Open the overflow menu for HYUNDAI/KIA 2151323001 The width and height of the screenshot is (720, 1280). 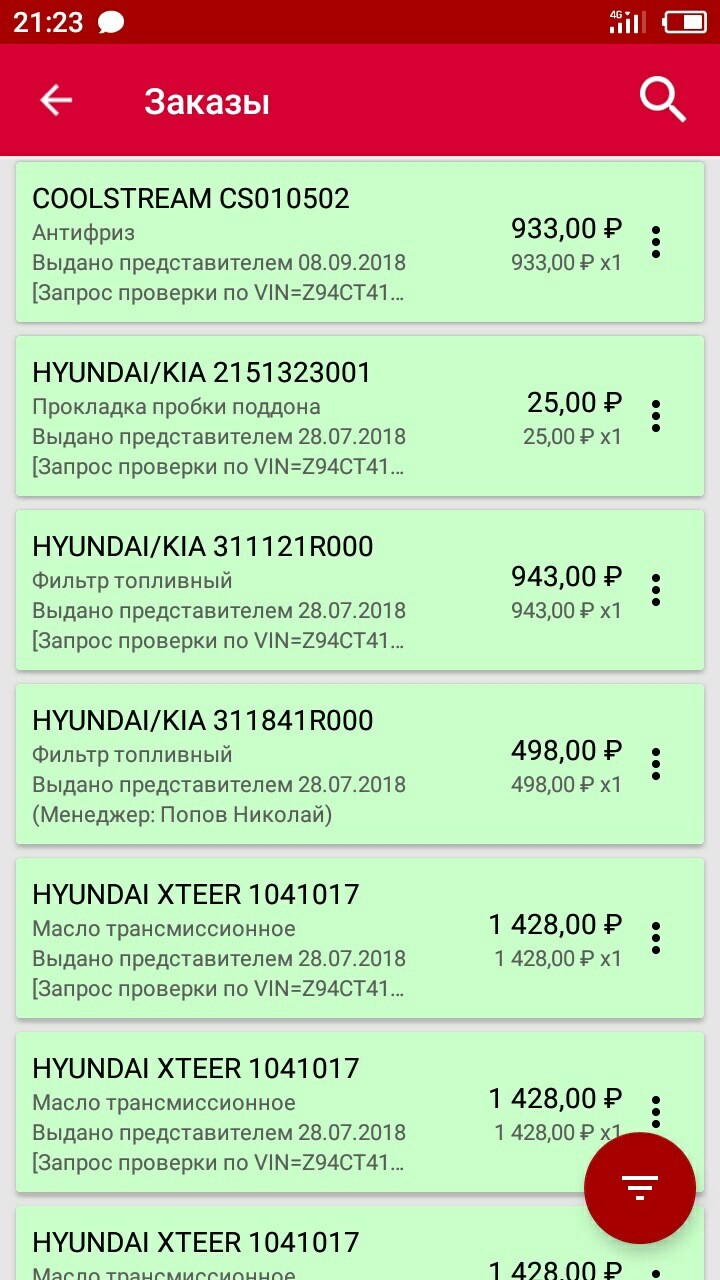[x=655, y=416]
